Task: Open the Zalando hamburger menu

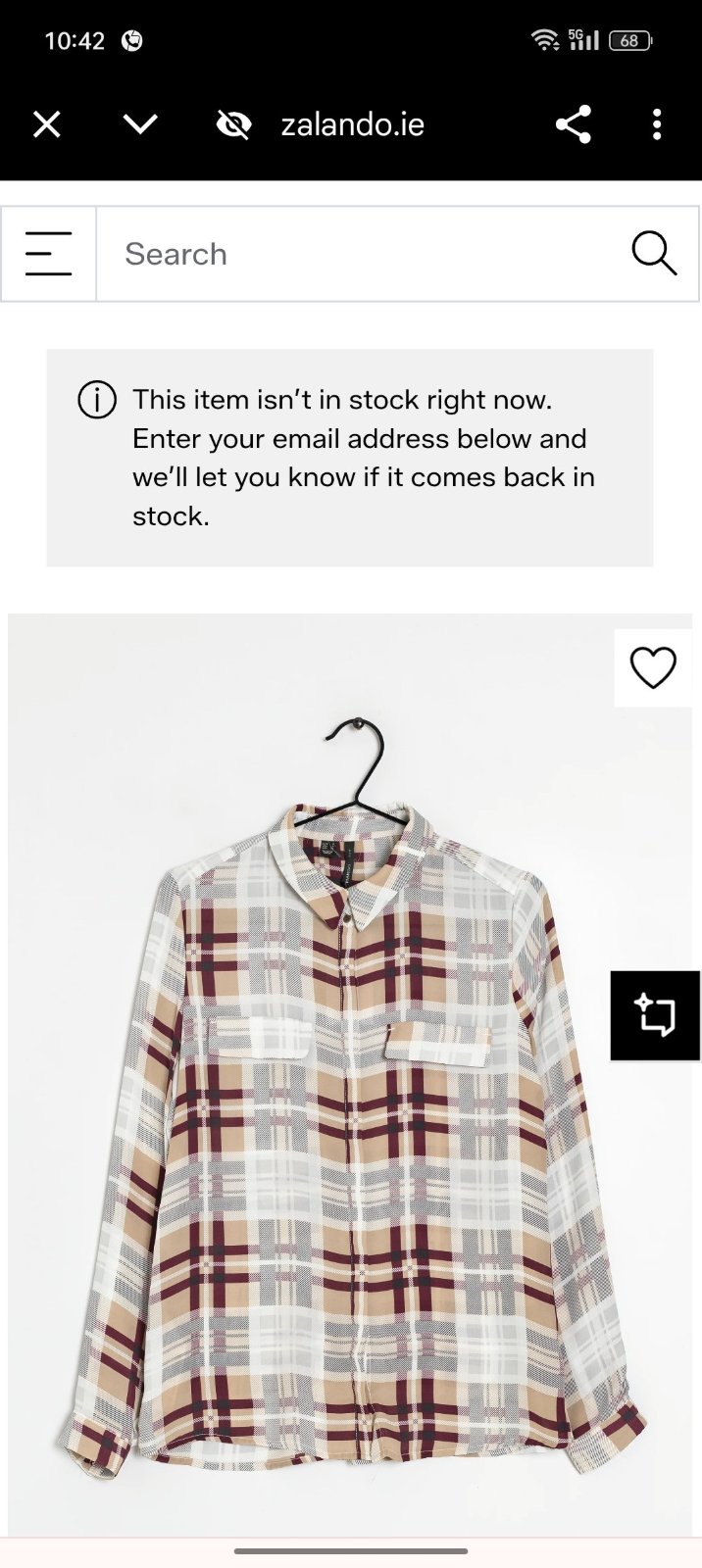Action: pos(49,254)
